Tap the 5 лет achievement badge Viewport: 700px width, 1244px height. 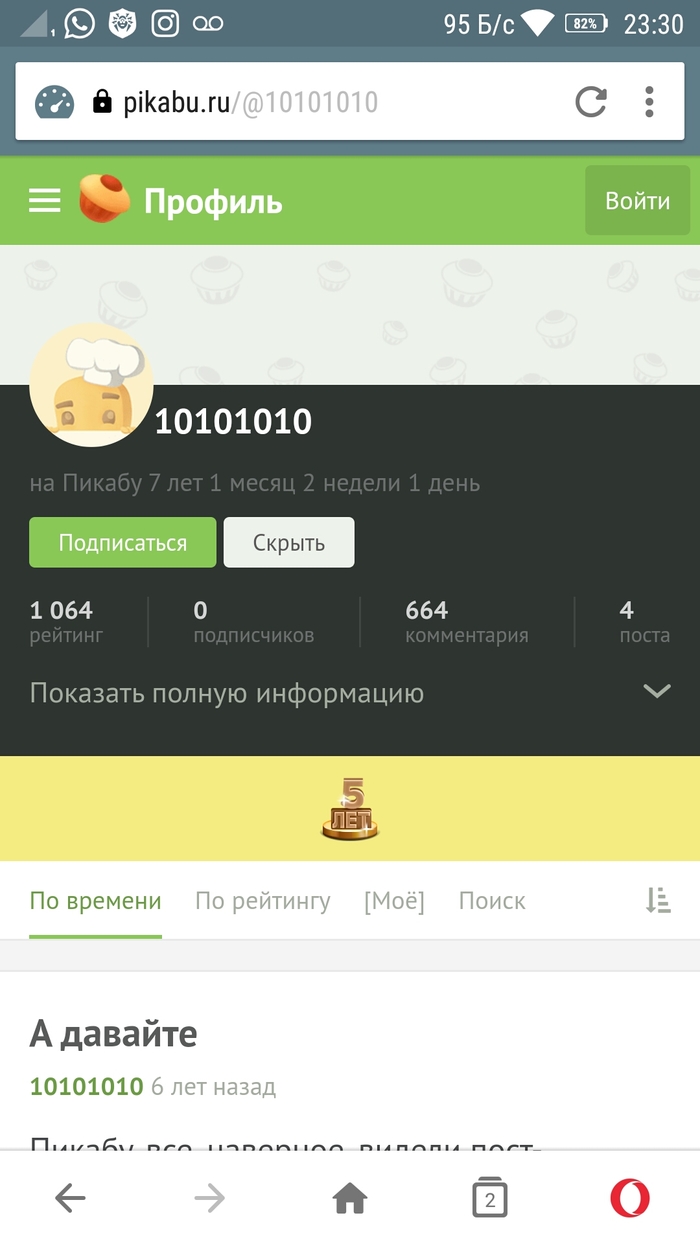pyautogui.click(x=350, y=809)
